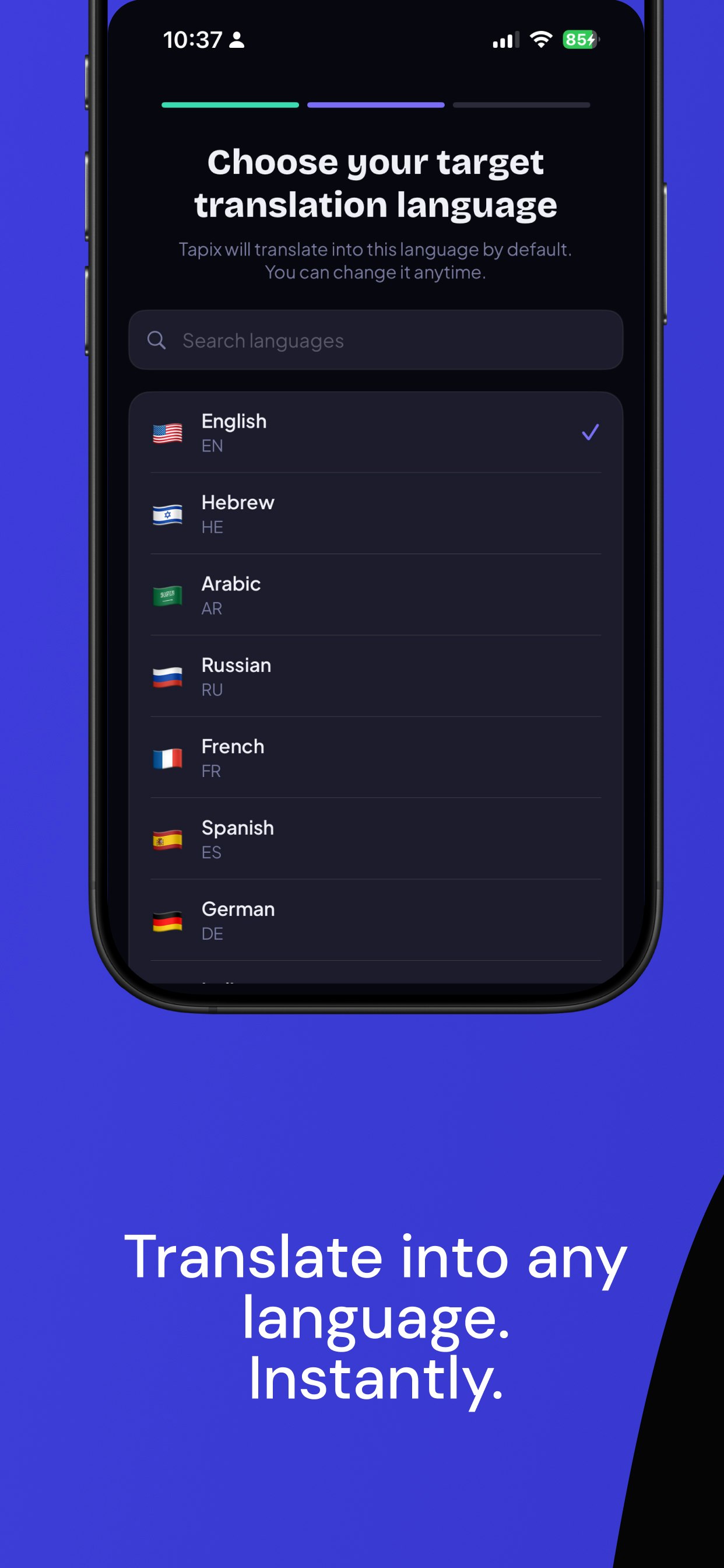Click the Russia flag next to Russian

168,676
